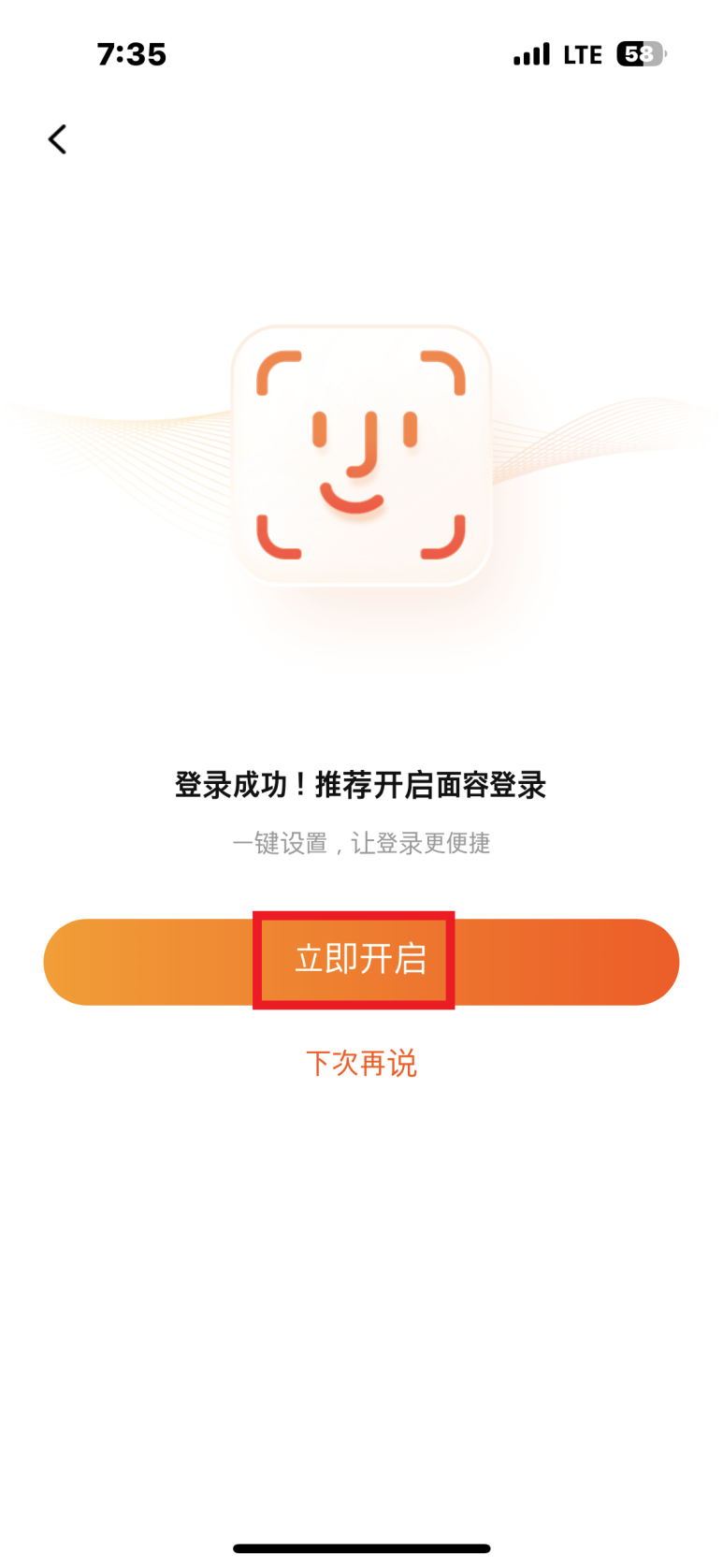The image size is (723, 1568).
Task: Go back using the top arrow
Action: coord(58,139)
